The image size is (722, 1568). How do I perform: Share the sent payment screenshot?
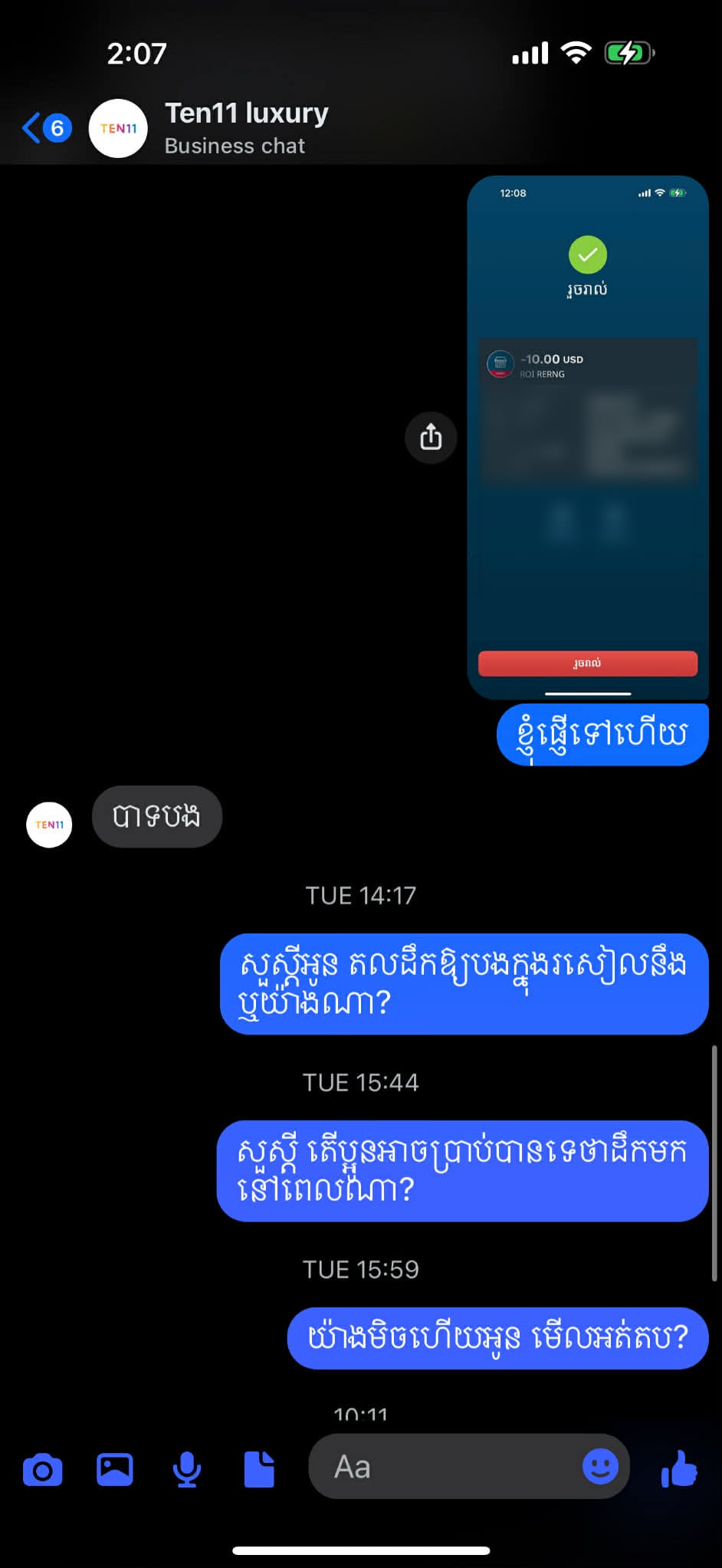tap(431, 438)
